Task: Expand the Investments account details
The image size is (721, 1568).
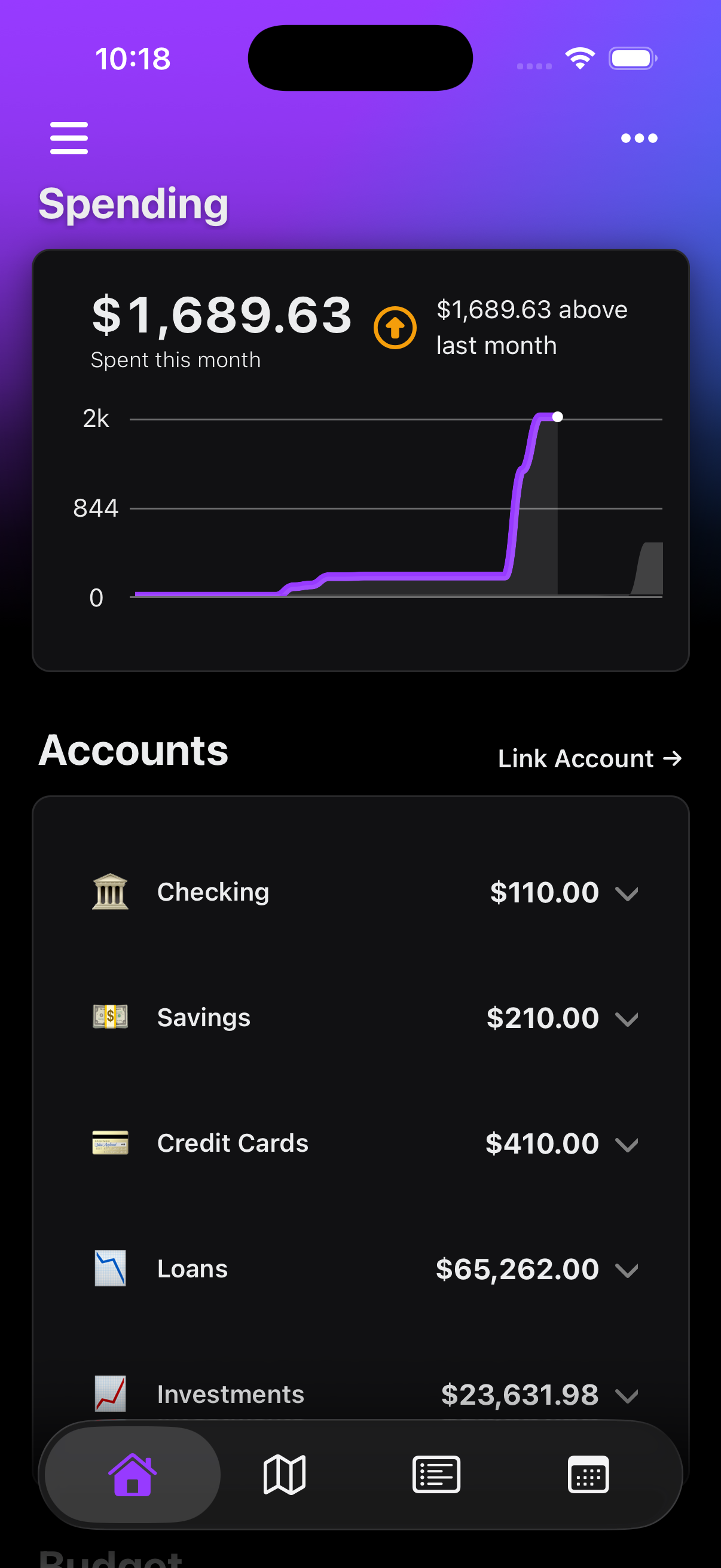Action: tap(628, 1397)
